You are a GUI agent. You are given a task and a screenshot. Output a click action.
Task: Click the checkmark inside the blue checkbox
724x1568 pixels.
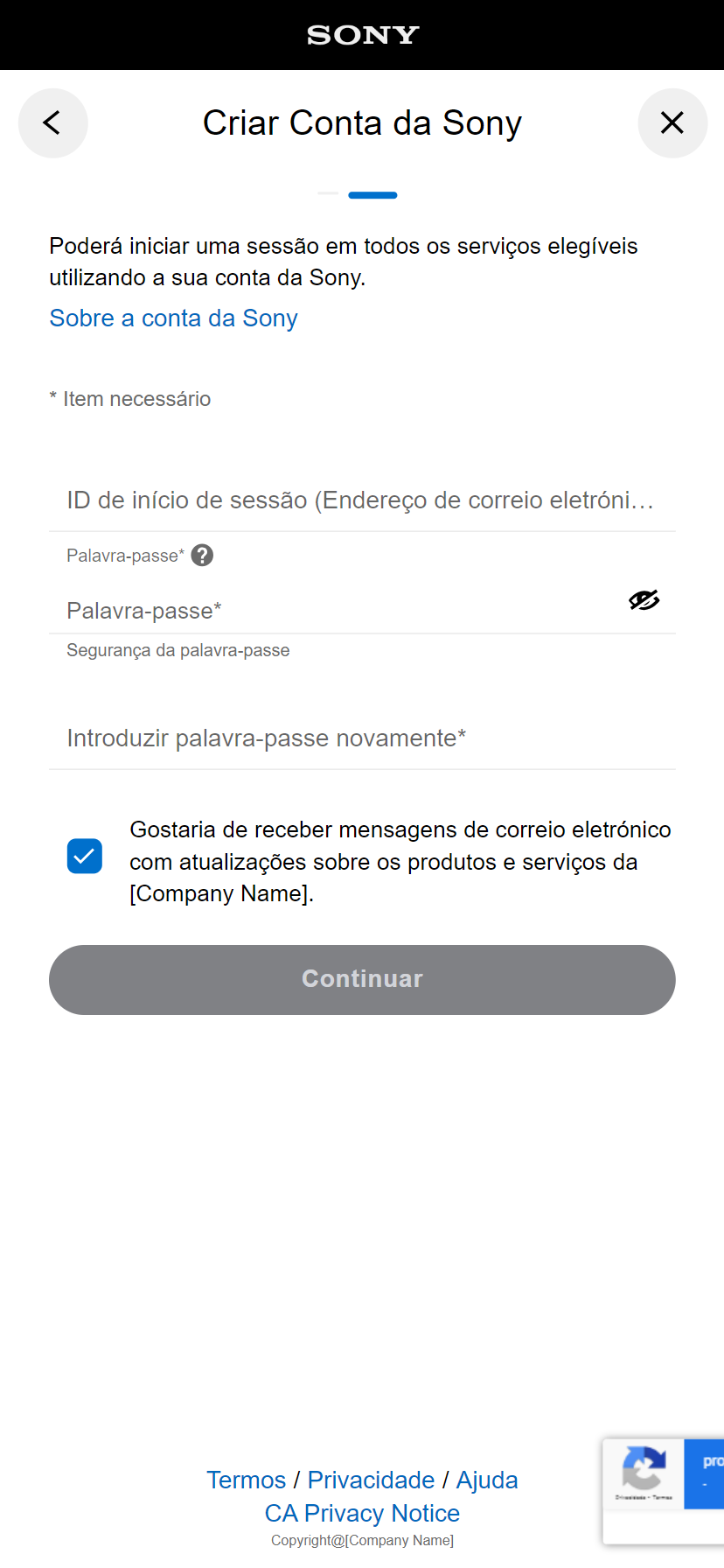pyautogui.click(x=84, y=856)
